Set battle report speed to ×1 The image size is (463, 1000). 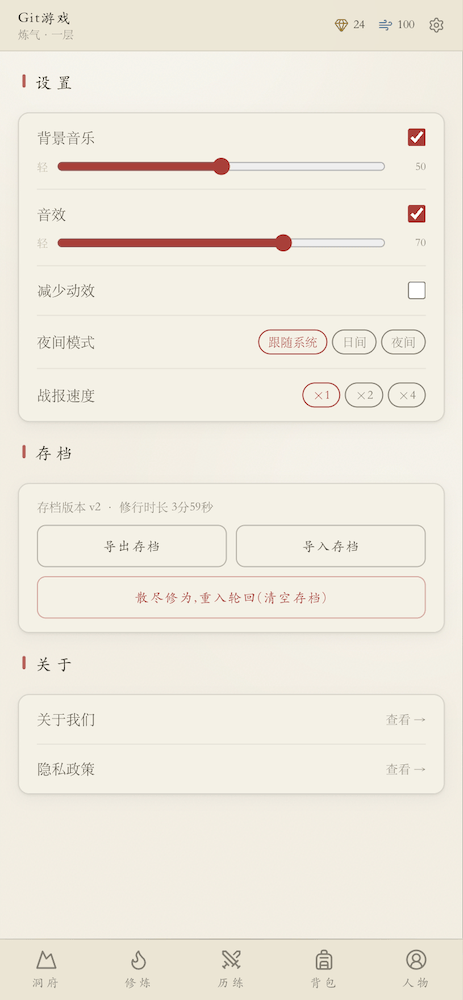tap(321, 395)
